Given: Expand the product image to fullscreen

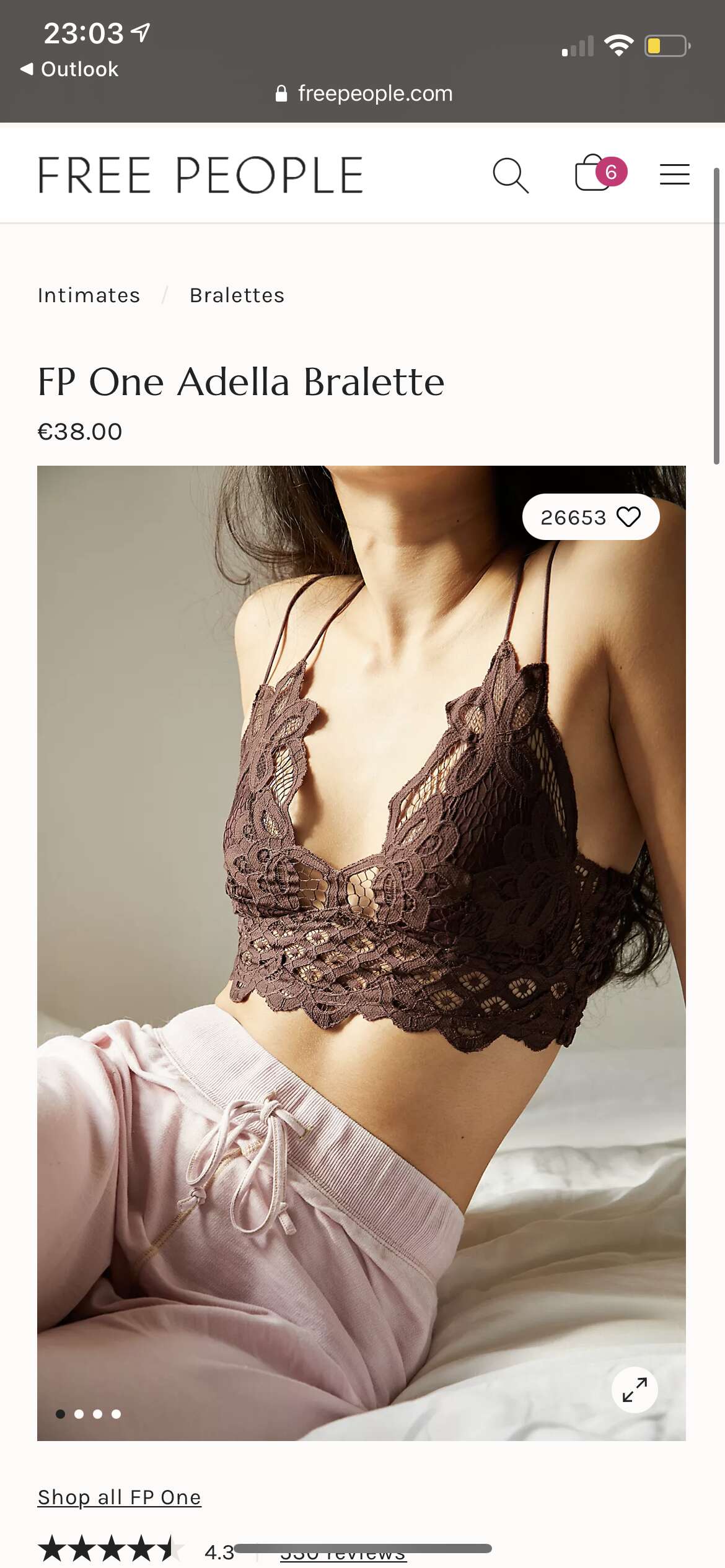Looking at the screenshot, I should 635,1390.
